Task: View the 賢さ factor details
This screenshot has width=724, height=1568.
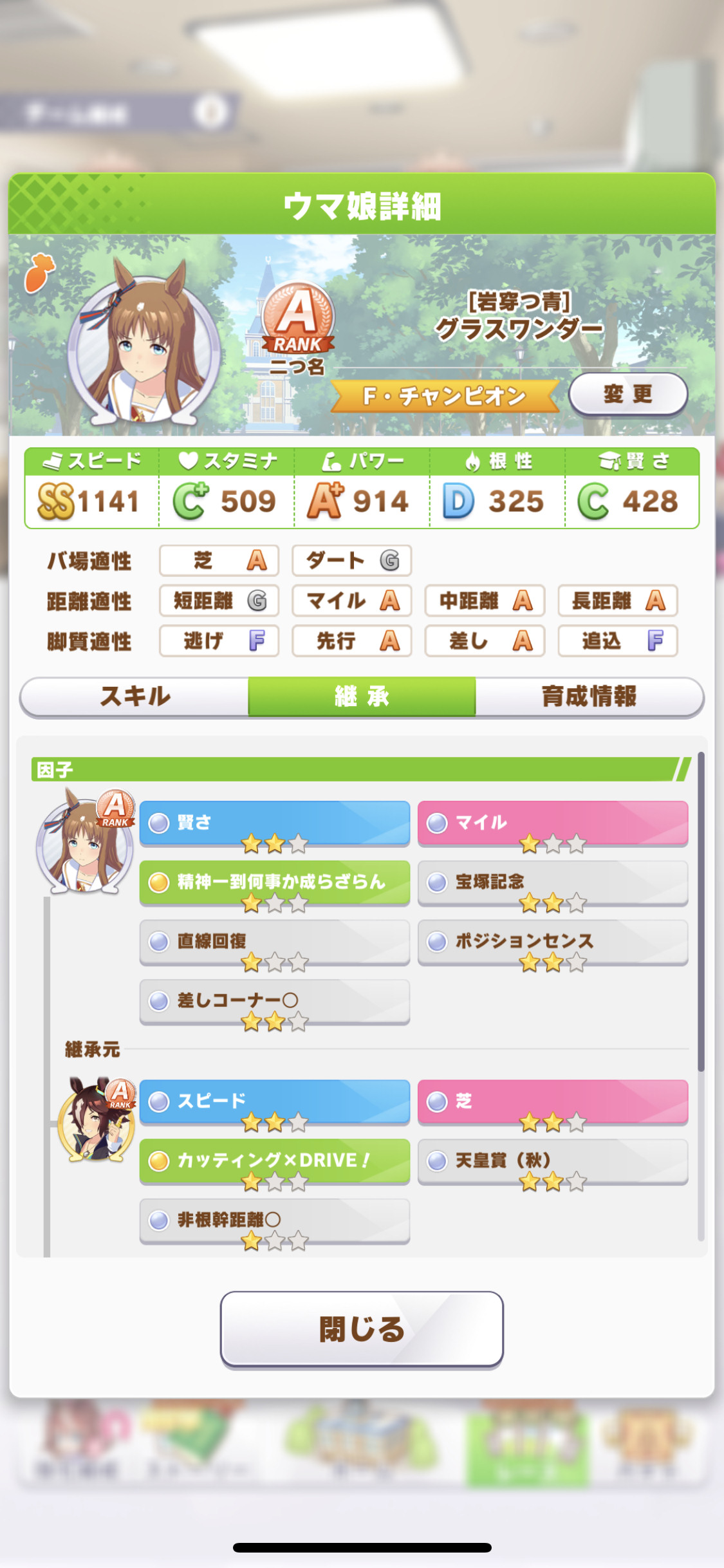Action: (275, 823)
